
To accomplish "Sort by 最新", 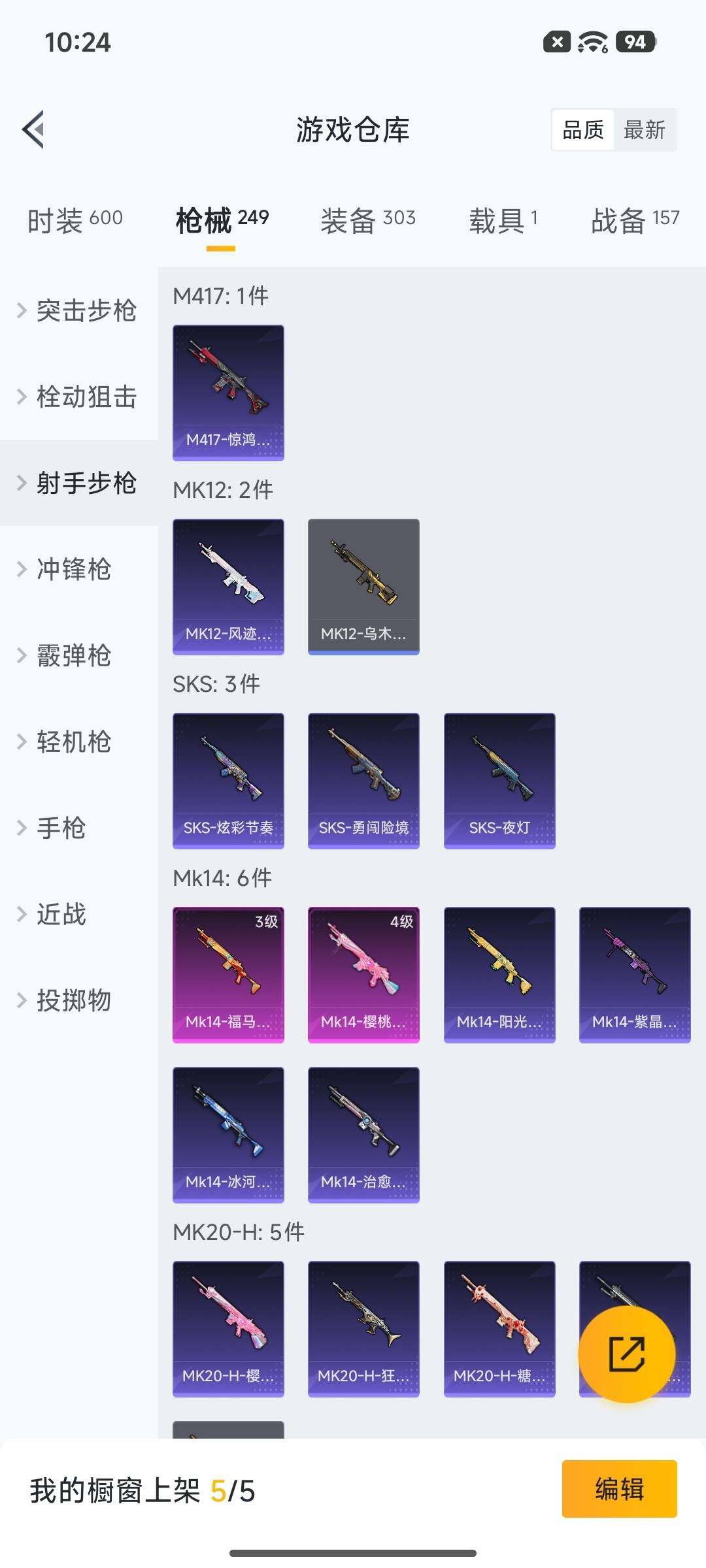I will click(644, 130).
